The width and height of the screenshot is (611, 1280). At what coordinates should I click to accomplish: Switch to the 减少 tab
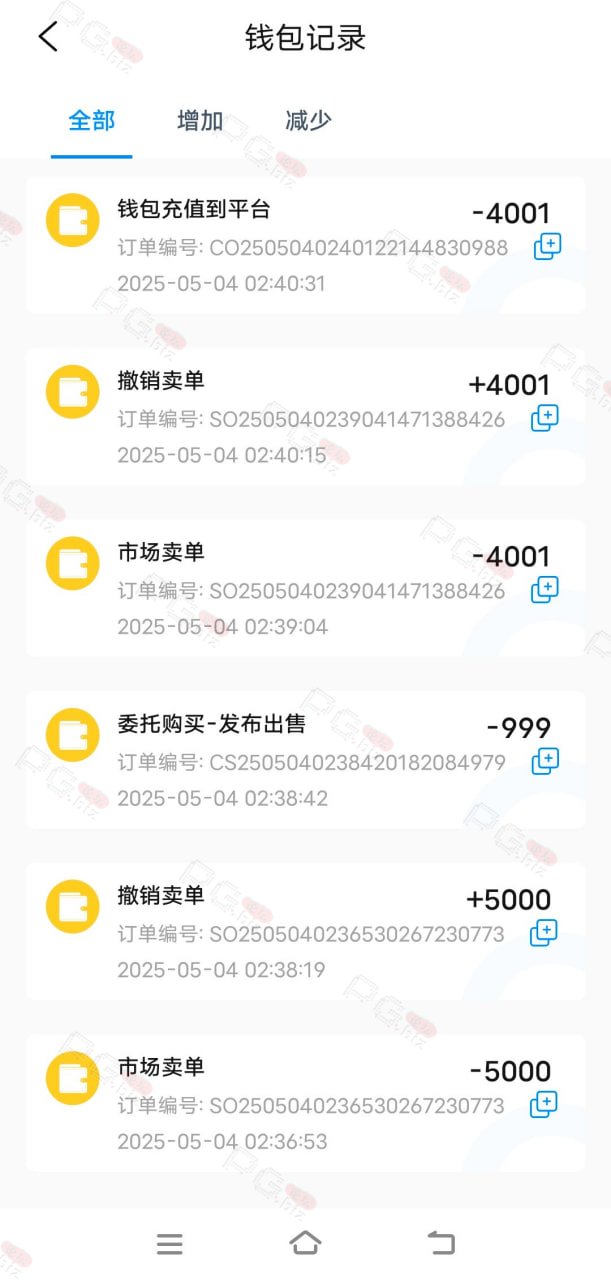point(308,121)
